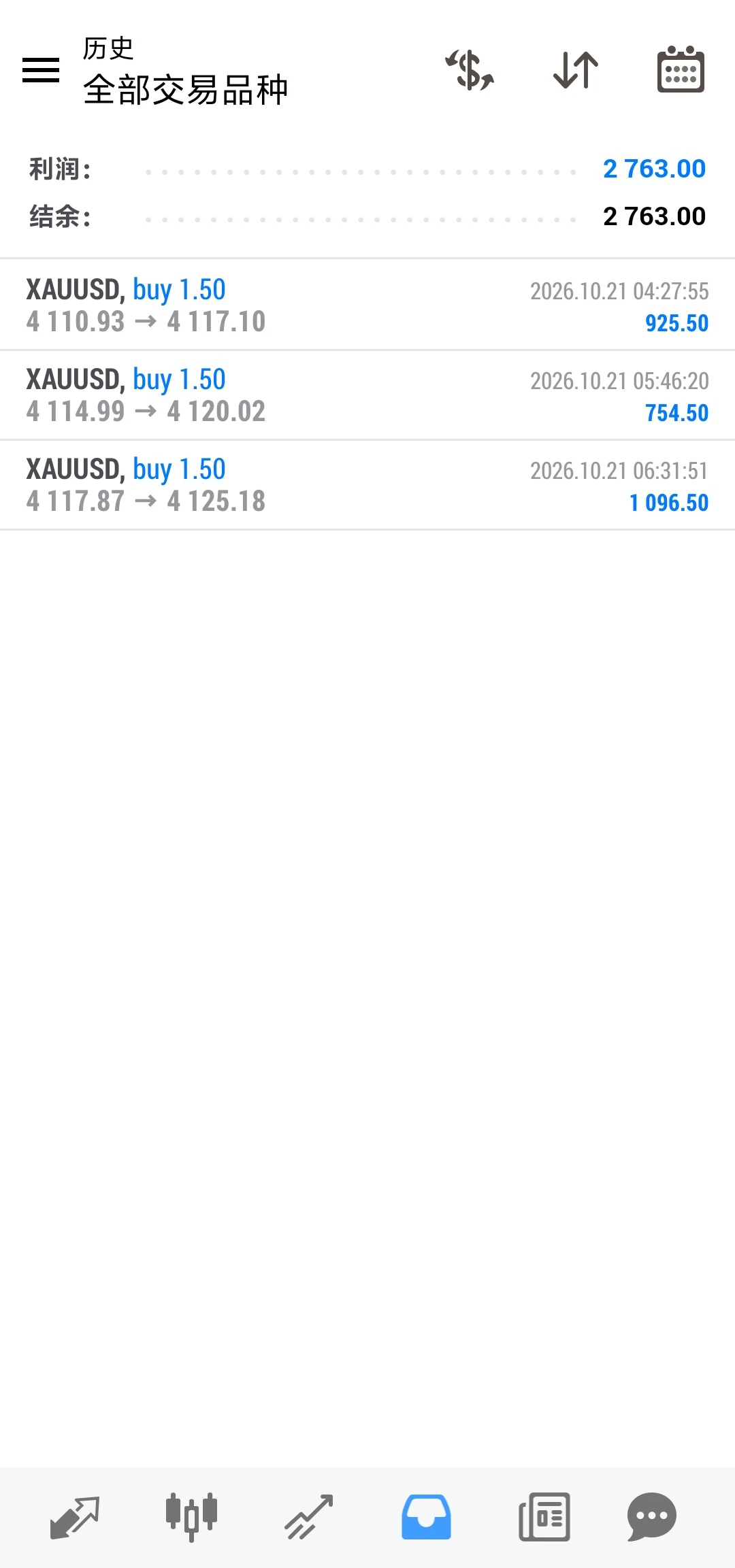735x1568 pixels.
Task: Open the news tab
Action: coord(544,1517)
